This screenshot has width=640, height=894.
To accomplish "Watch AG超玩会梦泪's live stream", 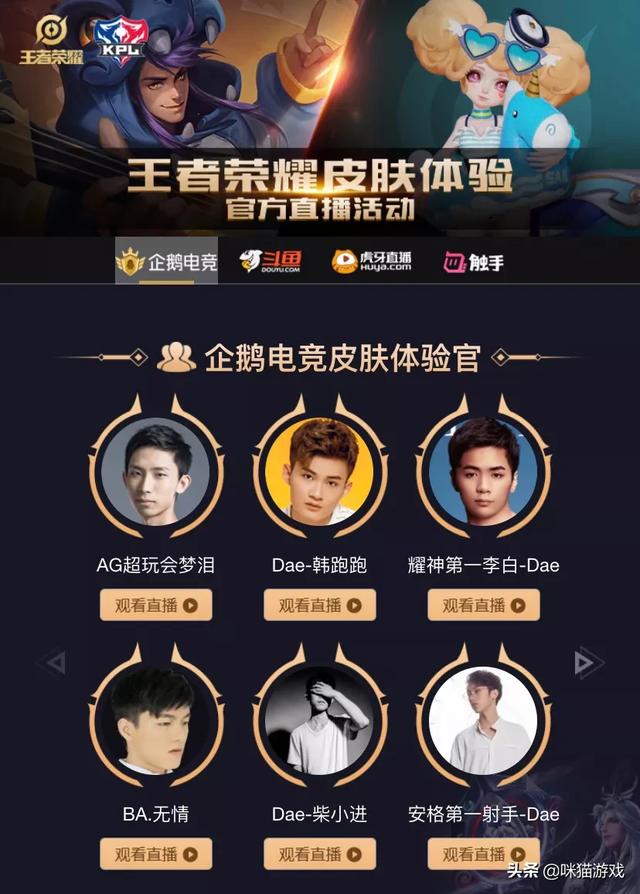I will tap(155, 605).
